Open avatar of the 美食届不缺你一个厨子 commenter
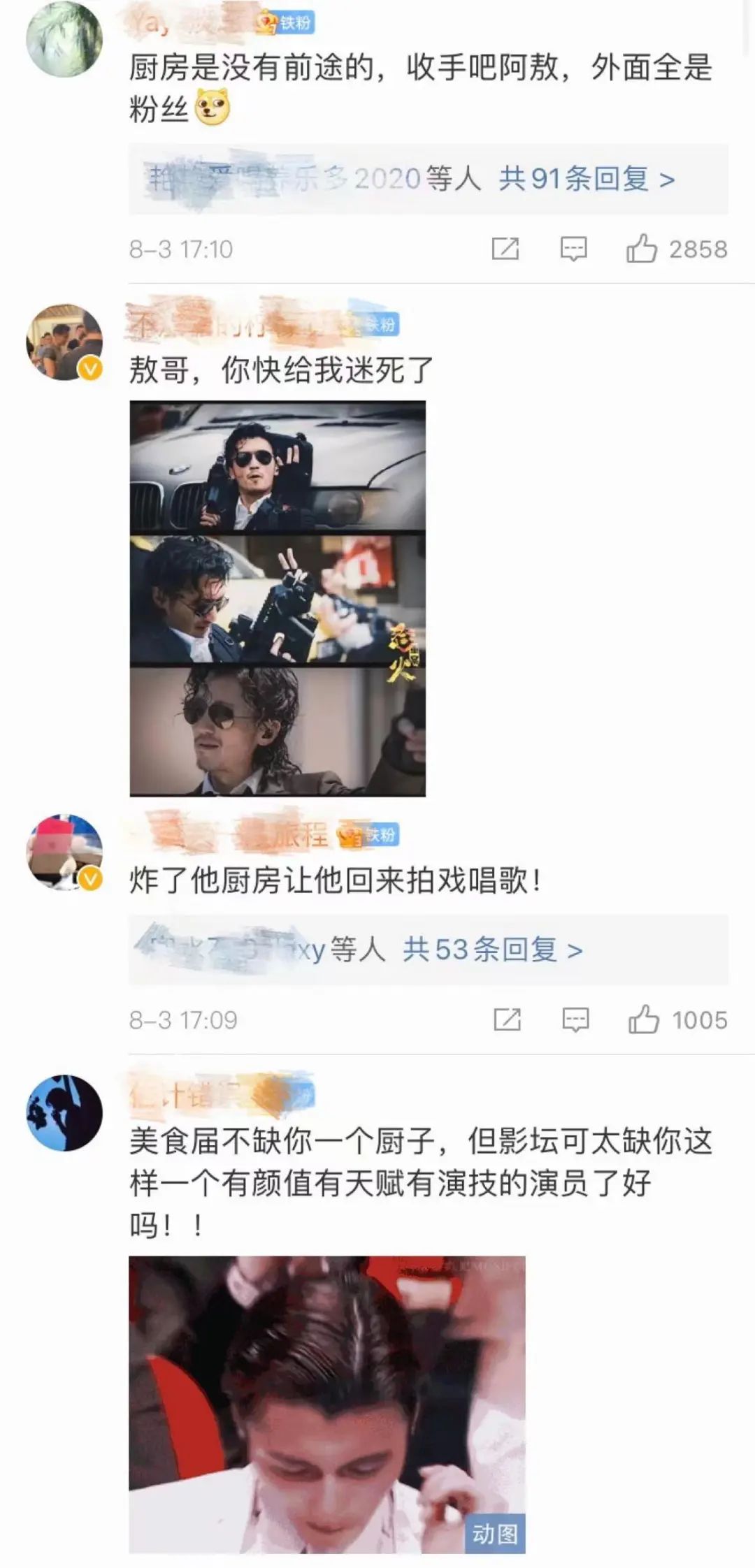 pyautogui.click(x=64, y=1112)
